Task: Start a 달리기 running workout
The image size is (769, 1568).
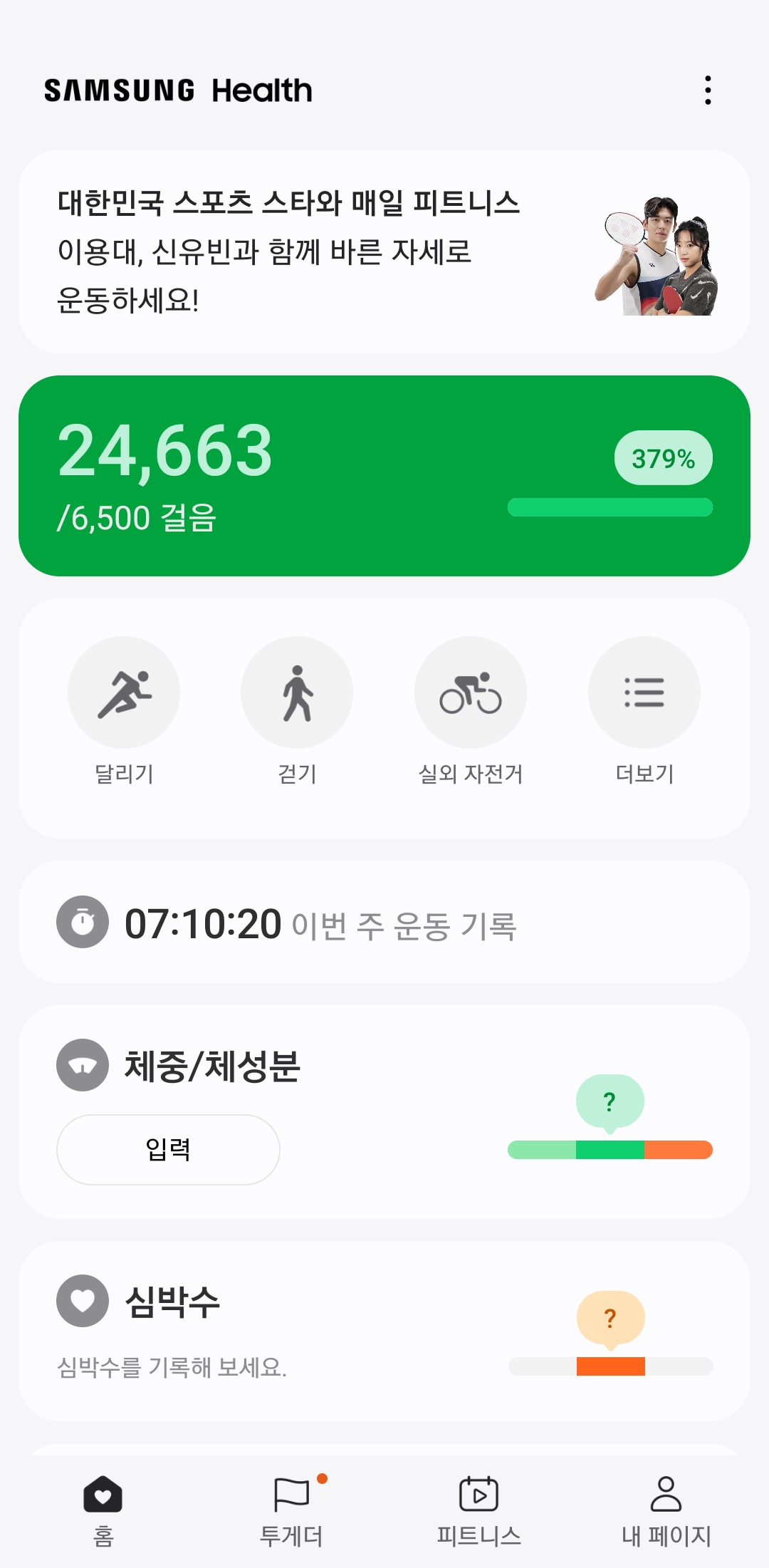Action: (124, 692)
